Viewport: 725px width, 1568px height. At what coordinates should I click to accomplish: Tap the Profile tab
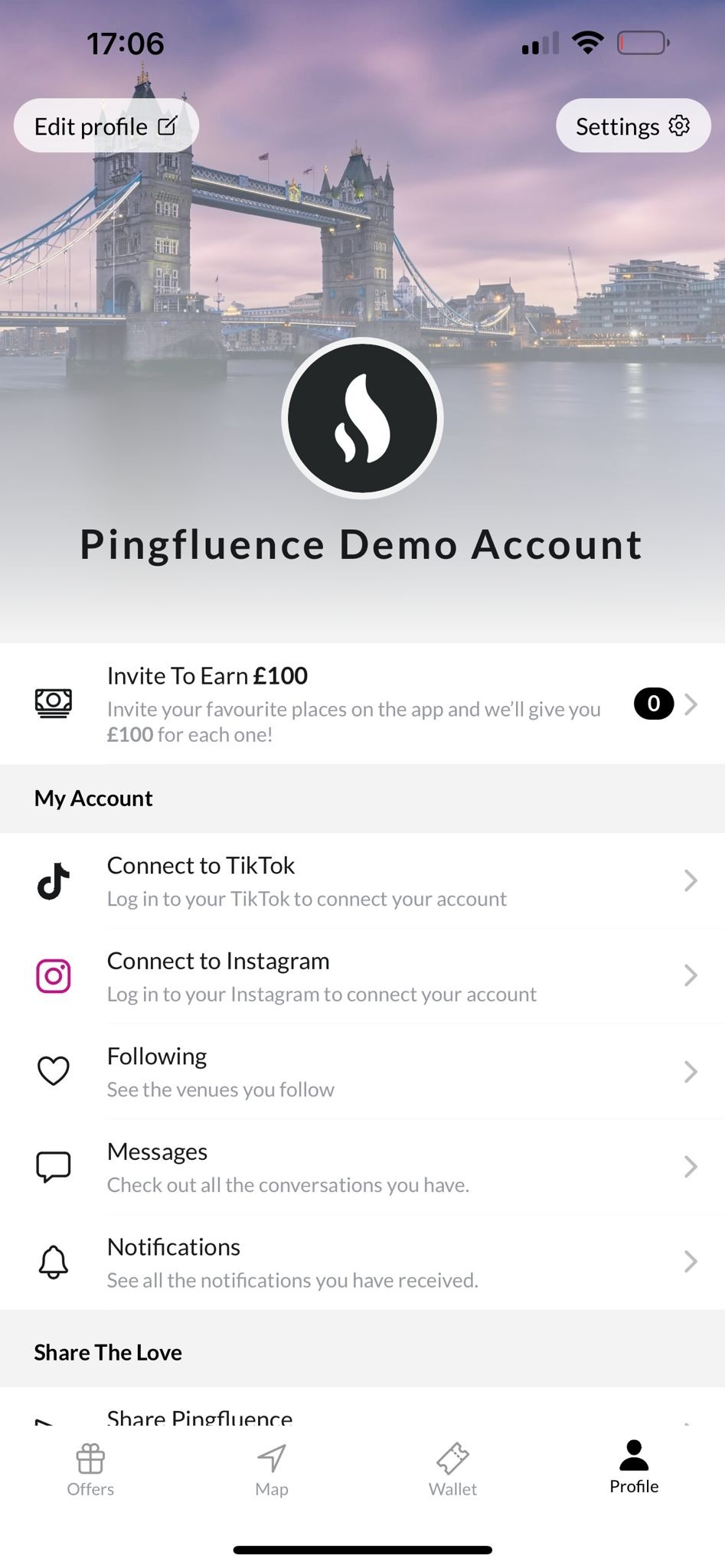pyautogui.click(x=634, y=1468)
